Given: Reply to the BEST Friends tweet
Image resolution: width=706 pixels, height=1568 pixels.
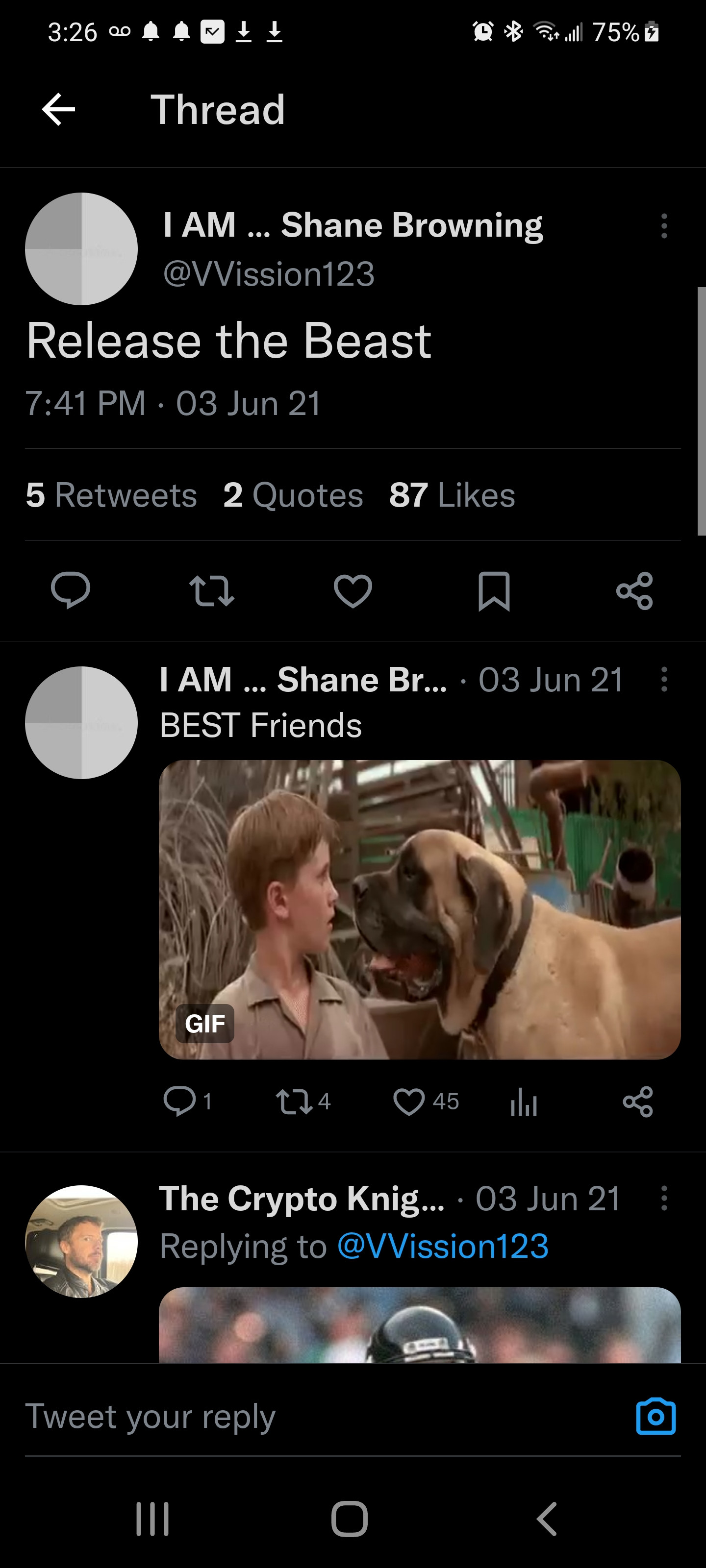Looking at the screenshot, I should tap(180, 1101).
